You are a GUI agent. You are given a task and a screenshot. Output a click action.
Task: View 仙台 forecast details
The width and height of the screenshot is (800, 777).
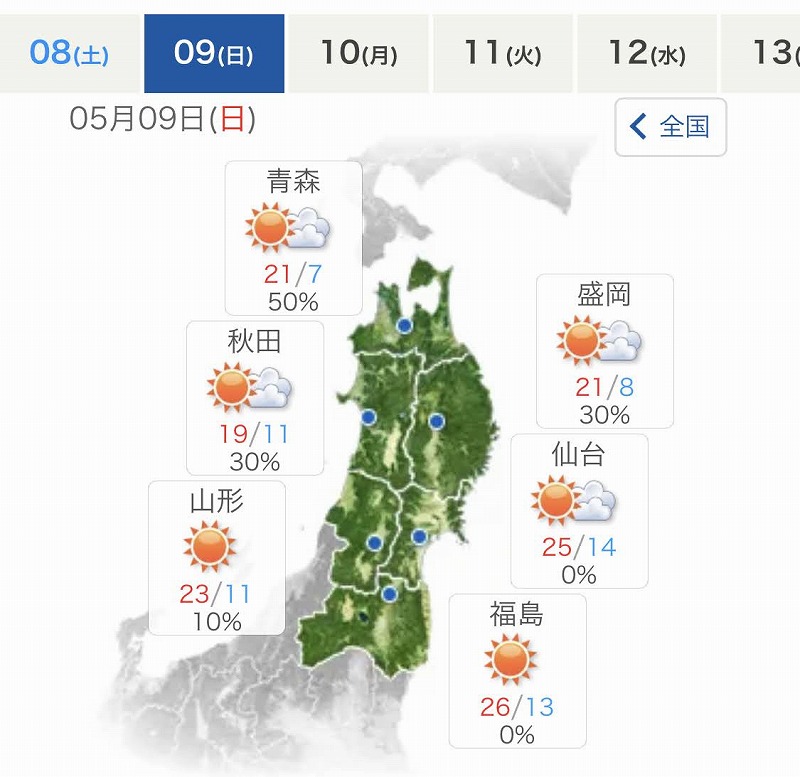click(579, 510)
